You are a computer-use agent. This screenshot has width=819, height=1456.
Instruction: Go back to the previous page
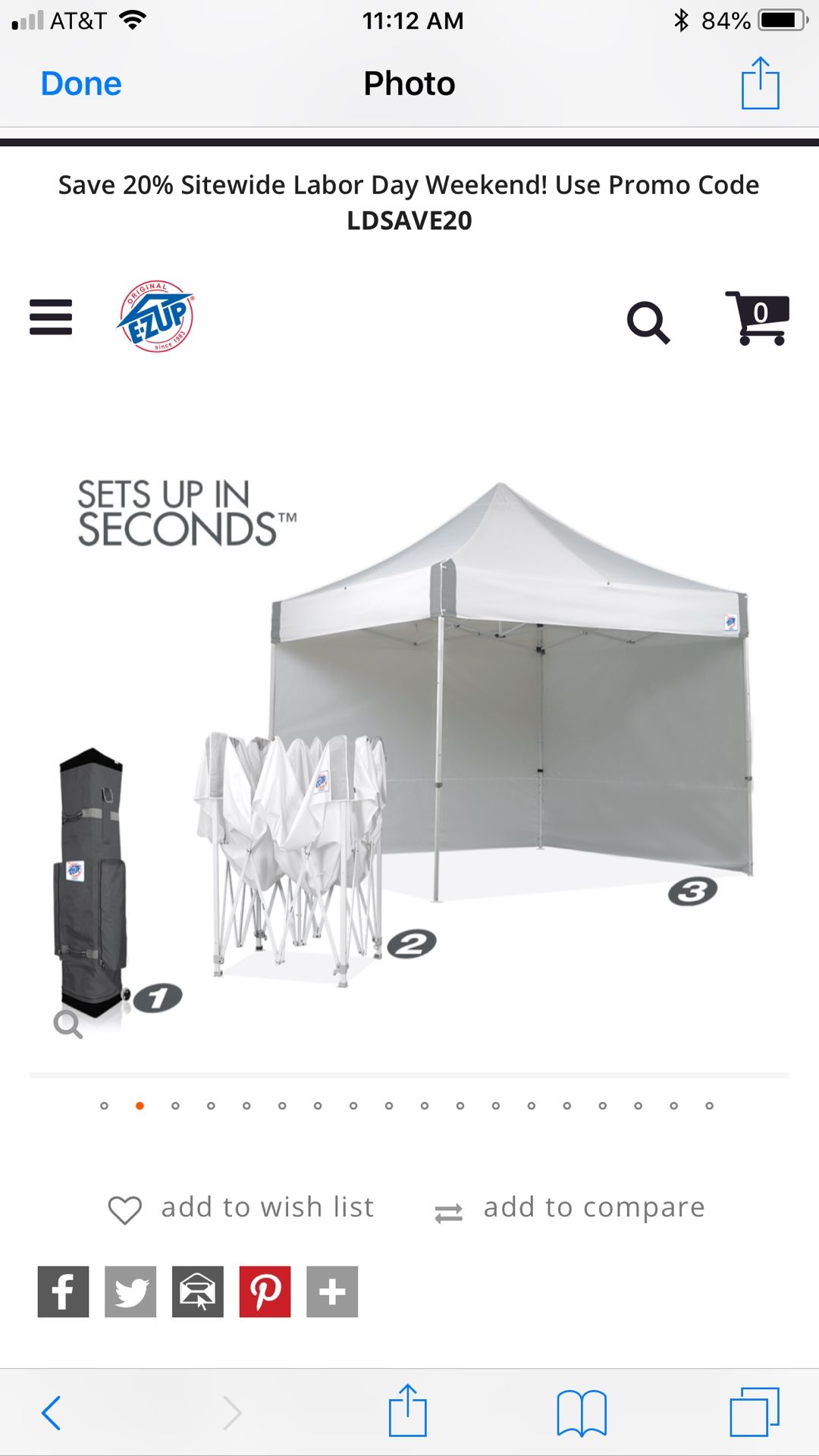[x=52, y=1413]
